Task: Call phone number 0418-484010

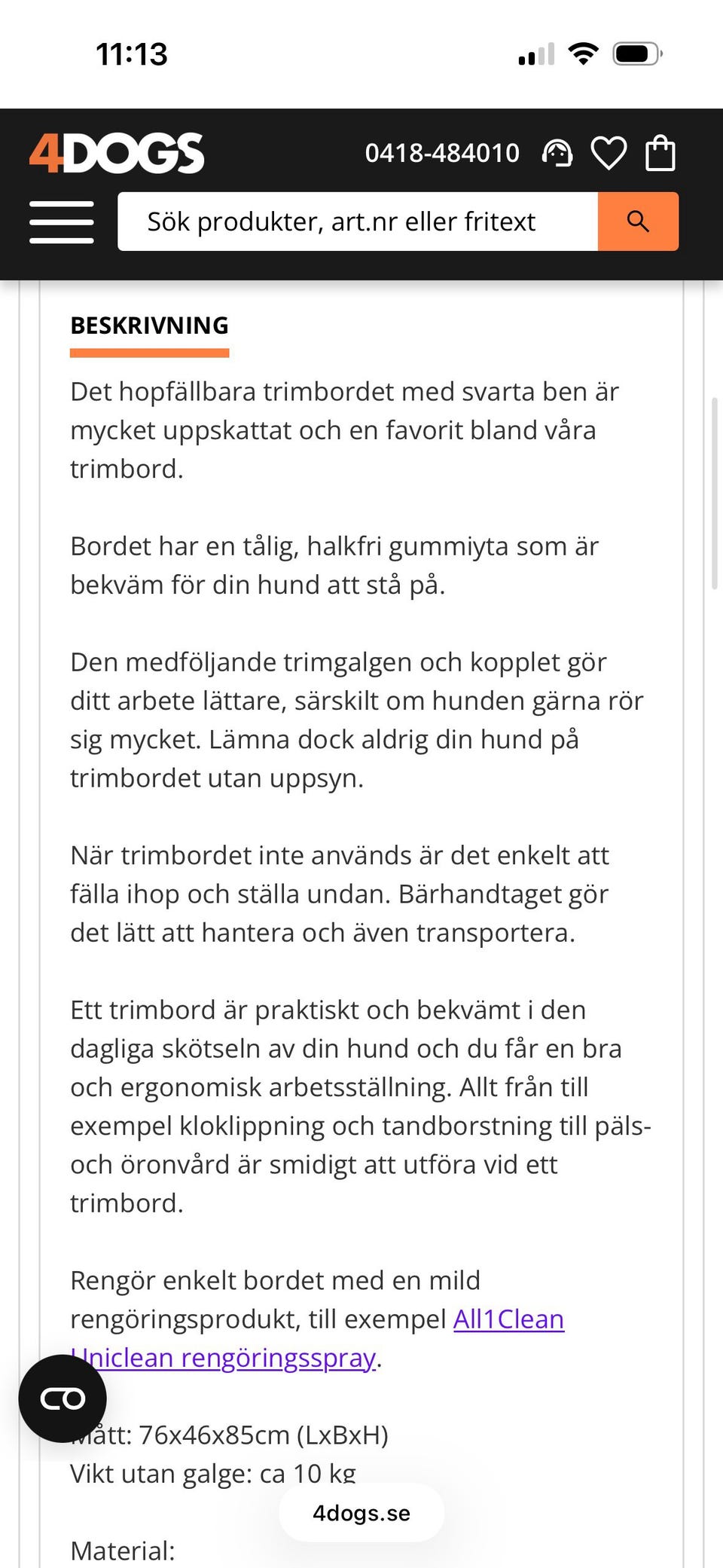Action: pos(442,153)
